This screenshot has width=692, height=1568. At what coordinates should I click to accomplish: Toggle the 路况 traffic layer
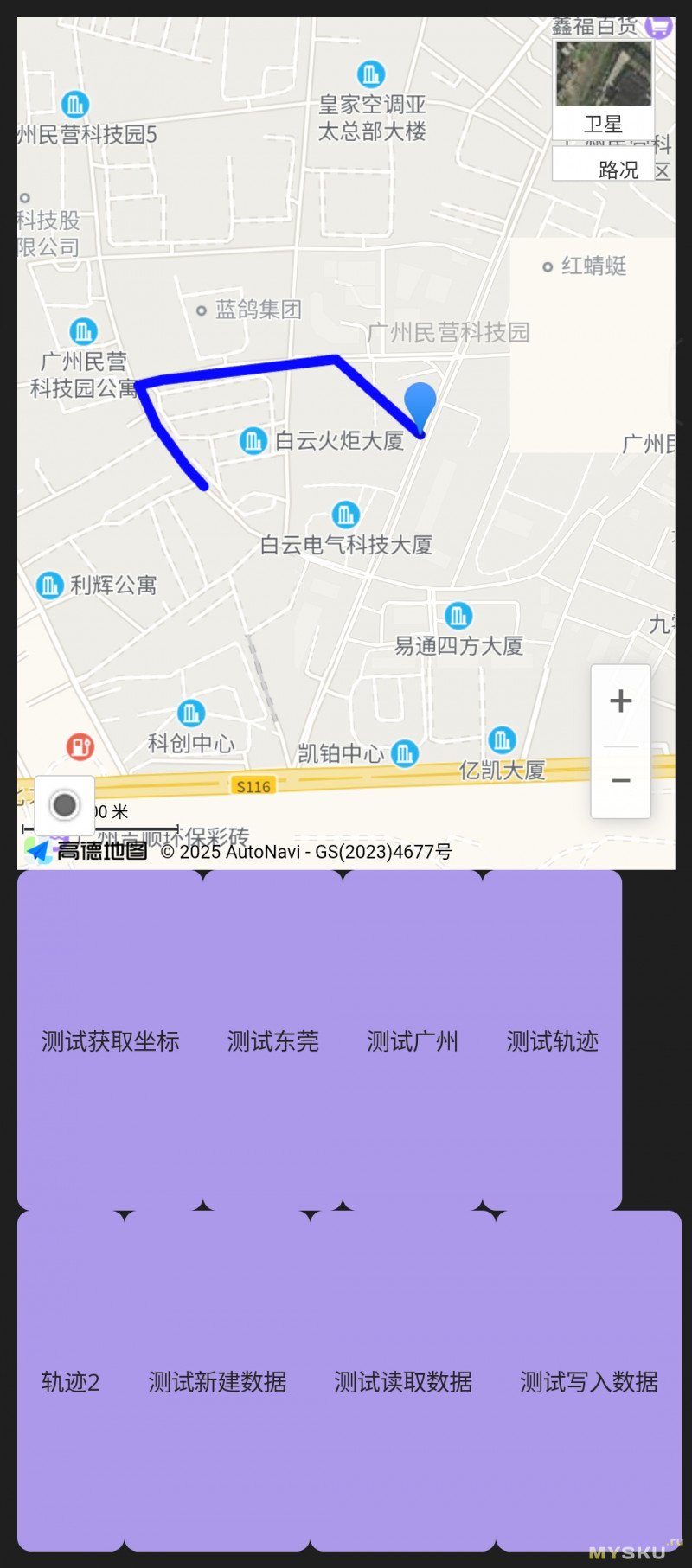(603, 164)
